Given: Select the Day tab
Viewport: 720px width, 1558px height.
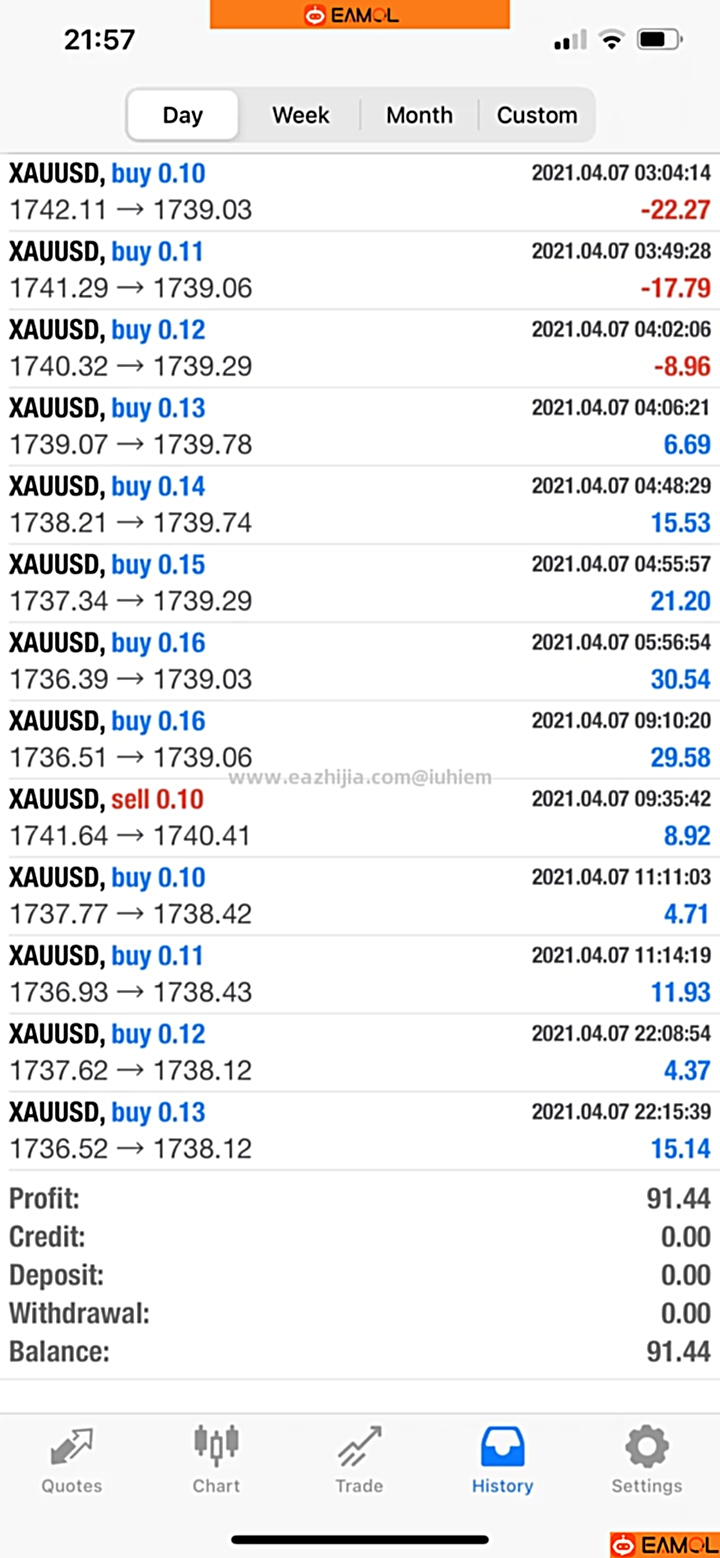Looking at the screenshot, I should pyautogui.click(x=182, y=115).
